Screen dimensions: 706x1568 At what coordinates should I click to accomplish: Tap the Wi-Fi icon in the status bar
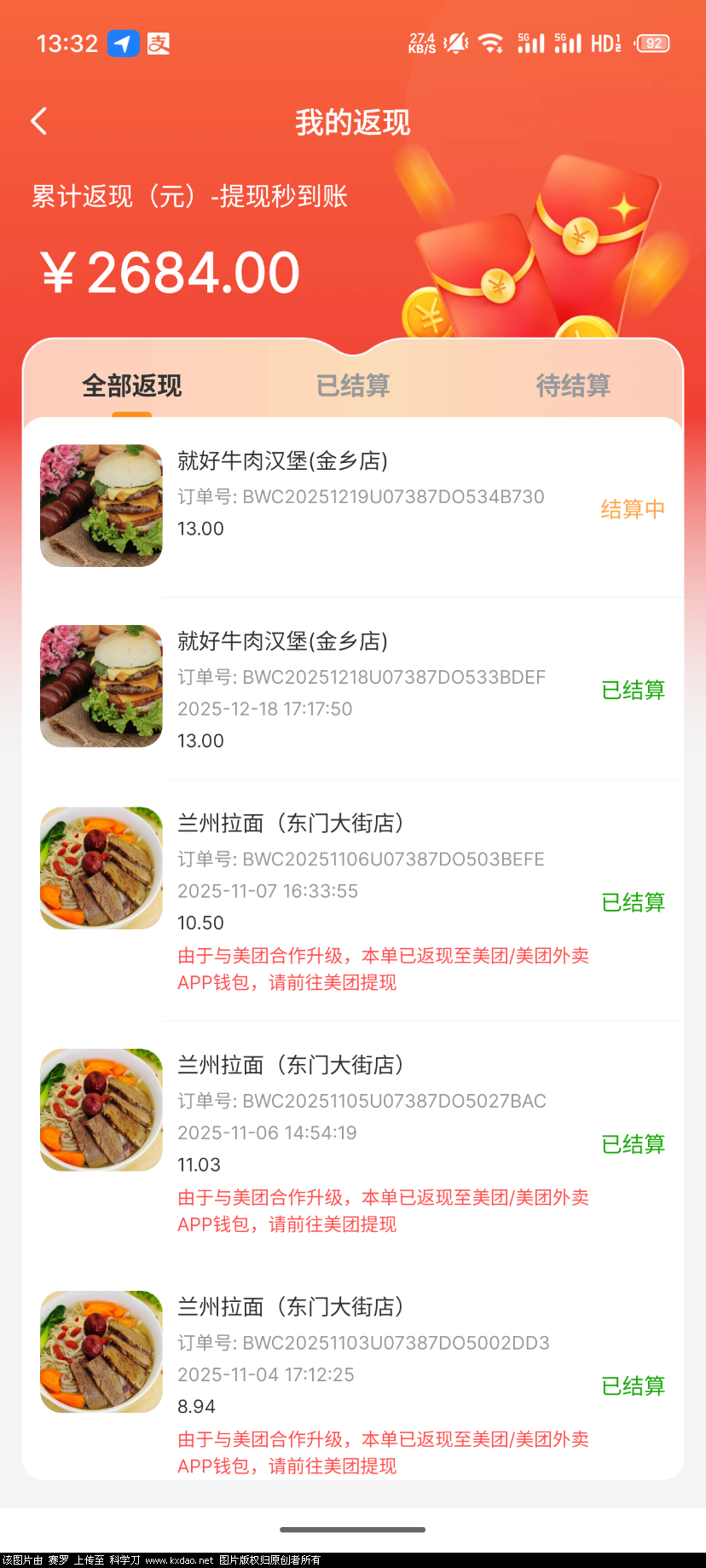tap(491, 43)
